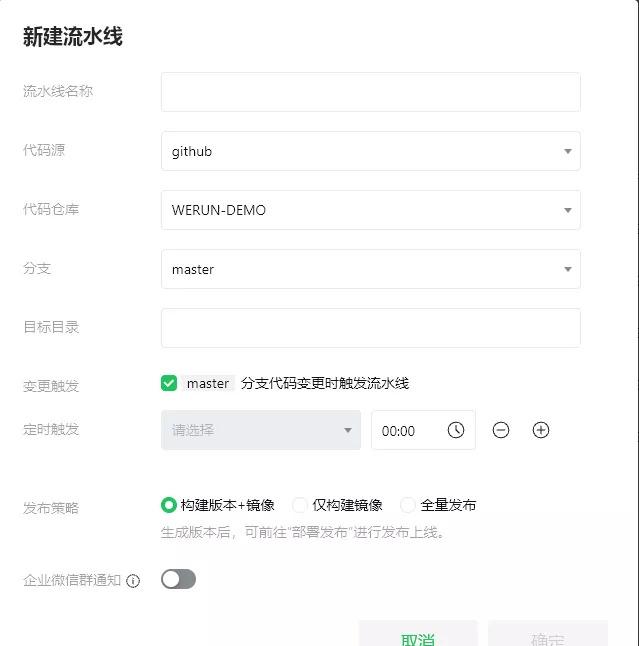639x646 pixels.
Task: Cancel with the 取消 button
Action: tap(418, 636)
